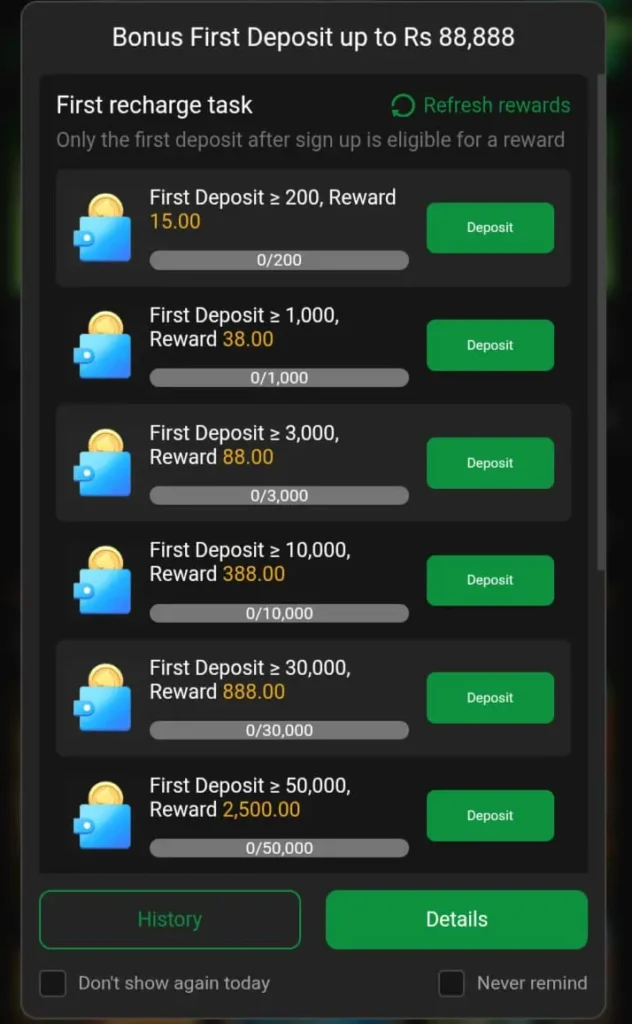Open the History button
Screen dimensions: 632x1024
170,919
